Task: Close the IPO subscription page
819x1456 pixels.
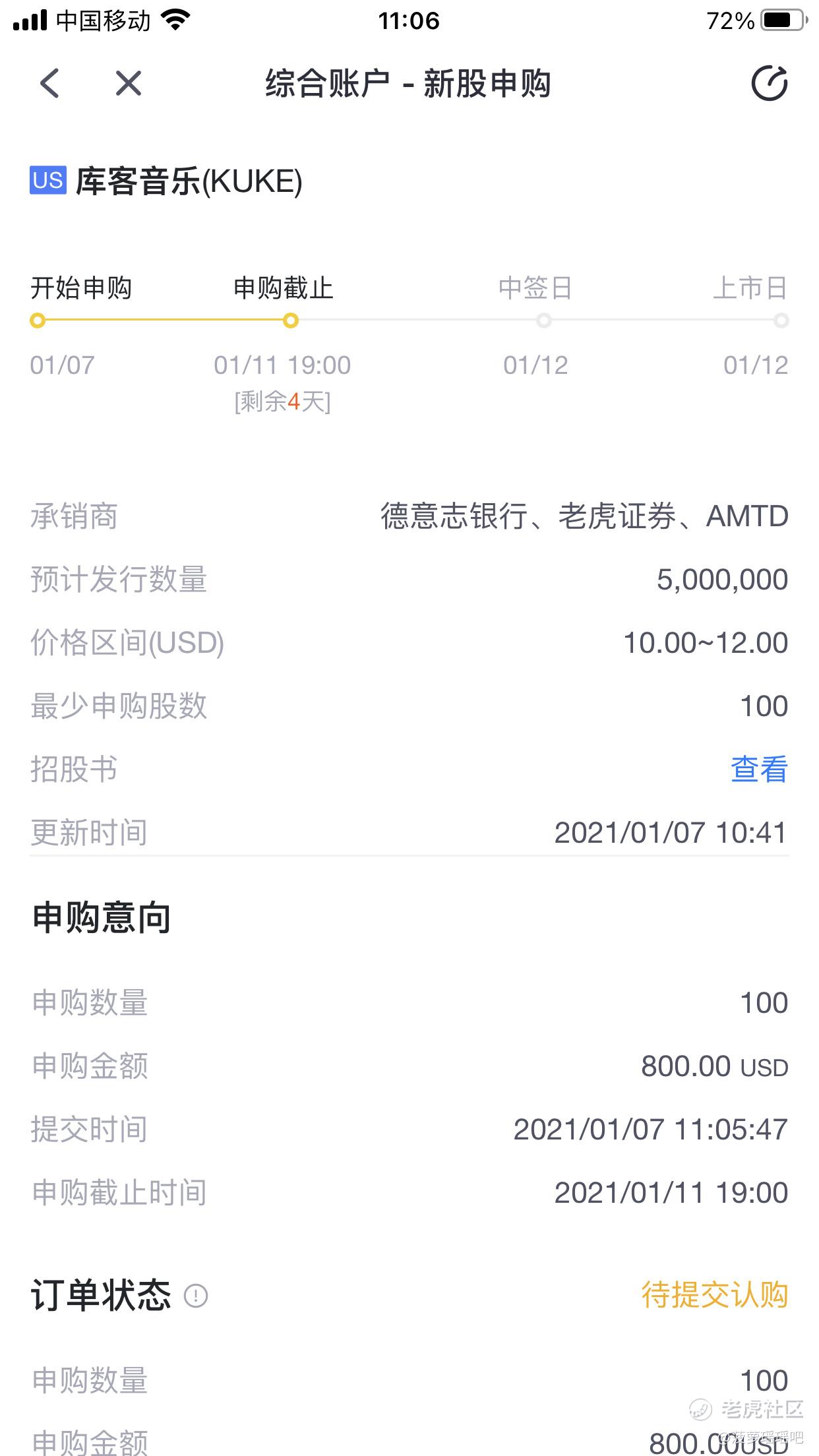Action: [x=128, y=84]
